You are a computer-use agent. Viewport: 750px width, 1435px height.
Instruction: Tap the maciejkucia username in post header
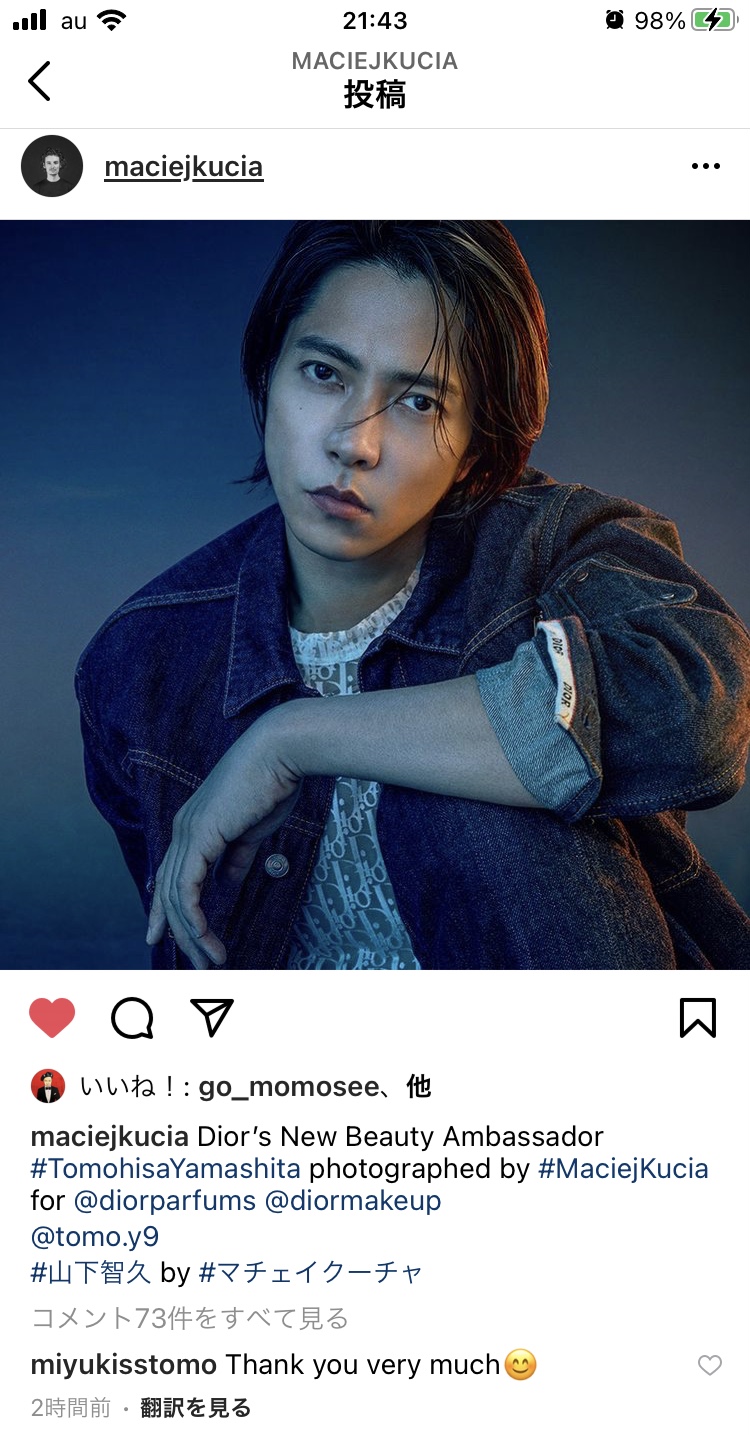tap(183, 166)
